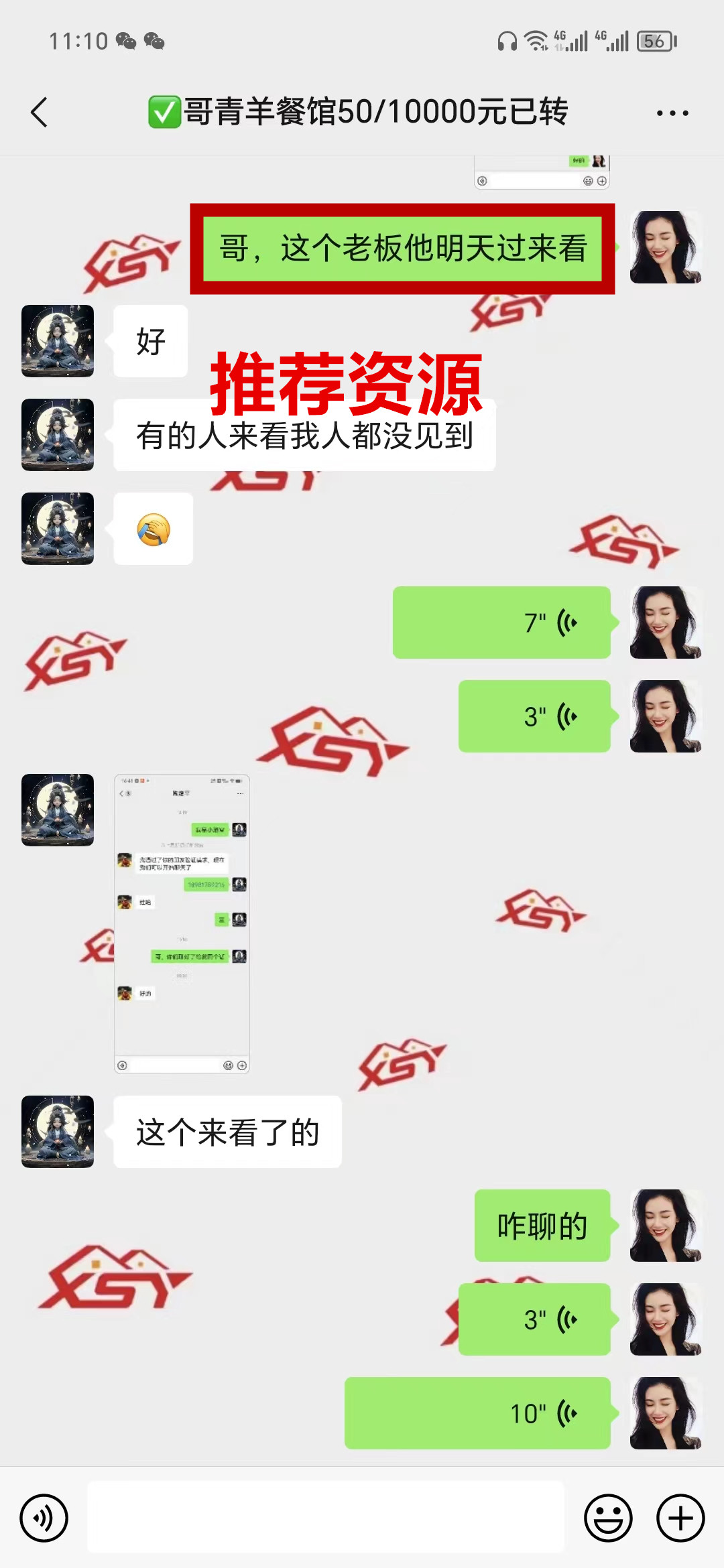Open the plus attachments menu

click(680, 1518)
